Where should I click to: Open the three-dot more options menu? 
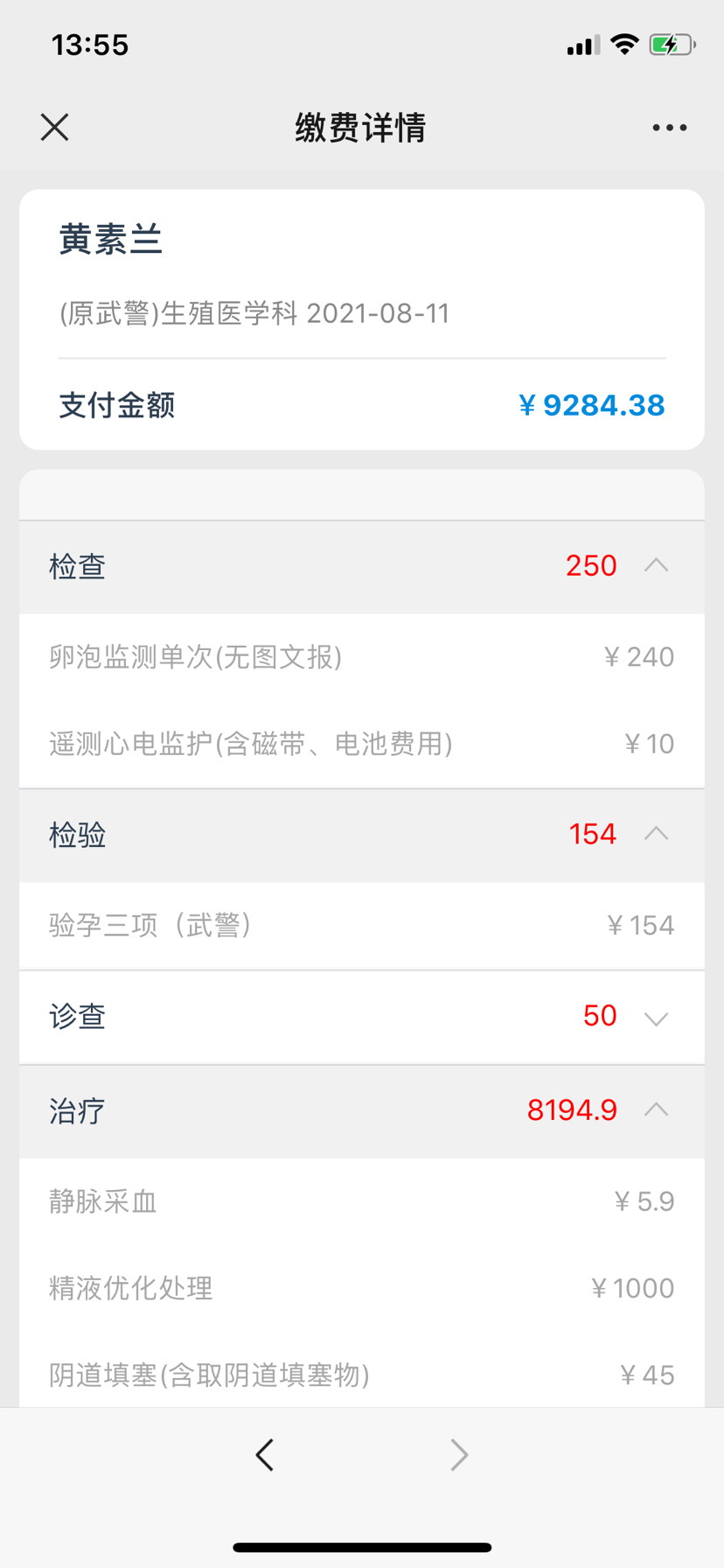click(x=669, y=128)
